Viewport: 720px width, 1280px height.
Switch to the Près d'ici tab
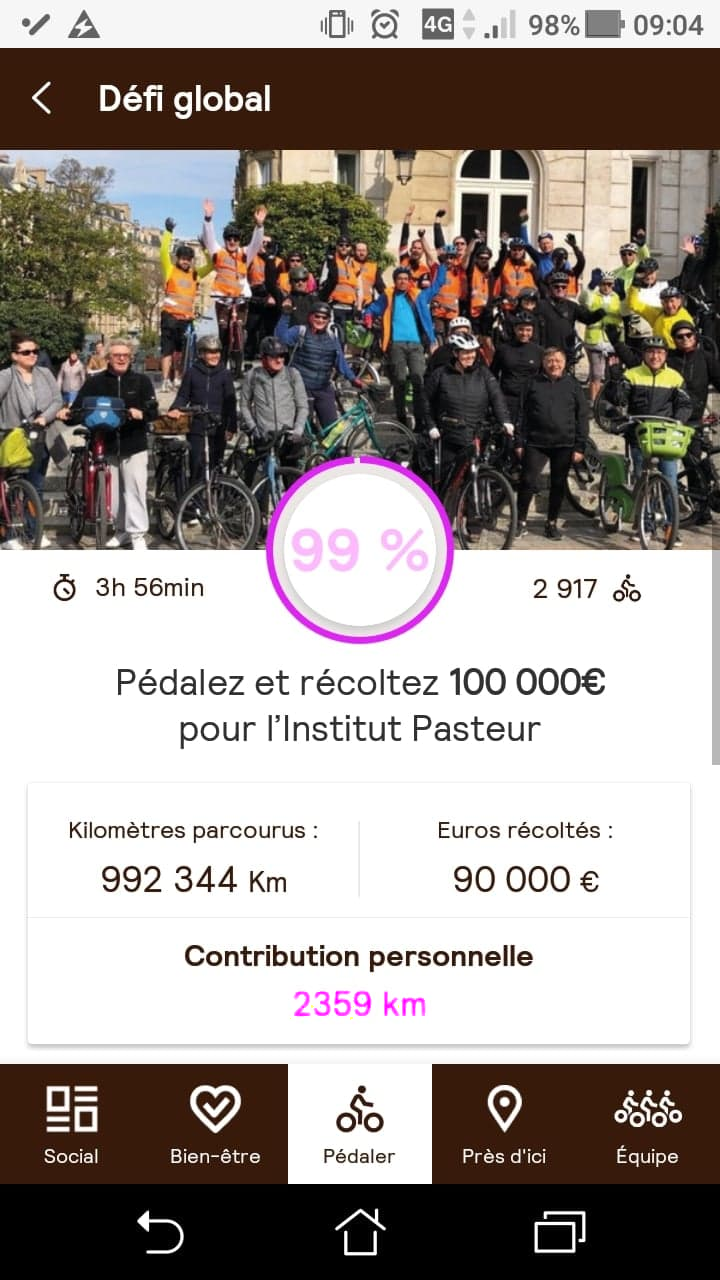coord(503,1124)
